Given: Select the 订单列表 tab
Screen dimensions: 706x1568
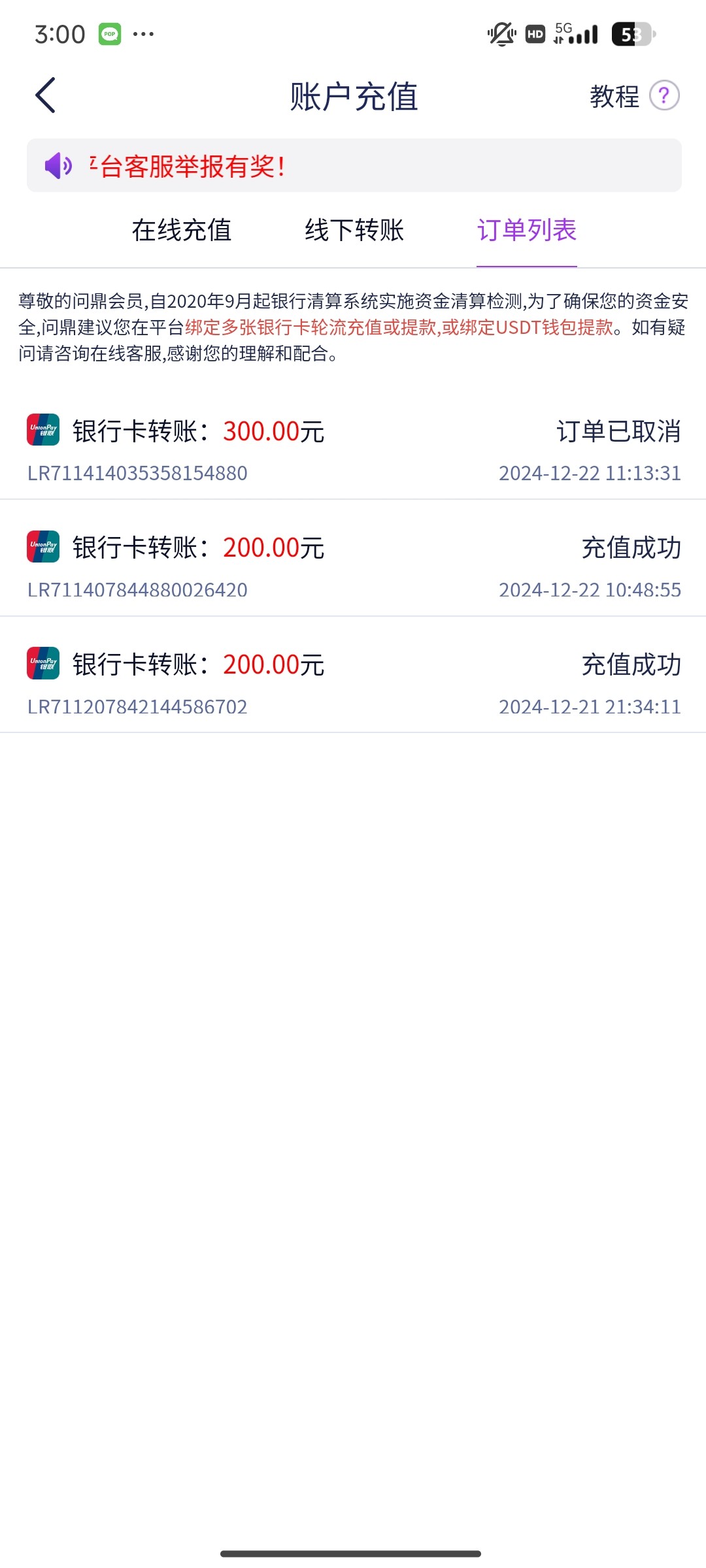Looking at the screenshot, I should [x=526, y=230].
